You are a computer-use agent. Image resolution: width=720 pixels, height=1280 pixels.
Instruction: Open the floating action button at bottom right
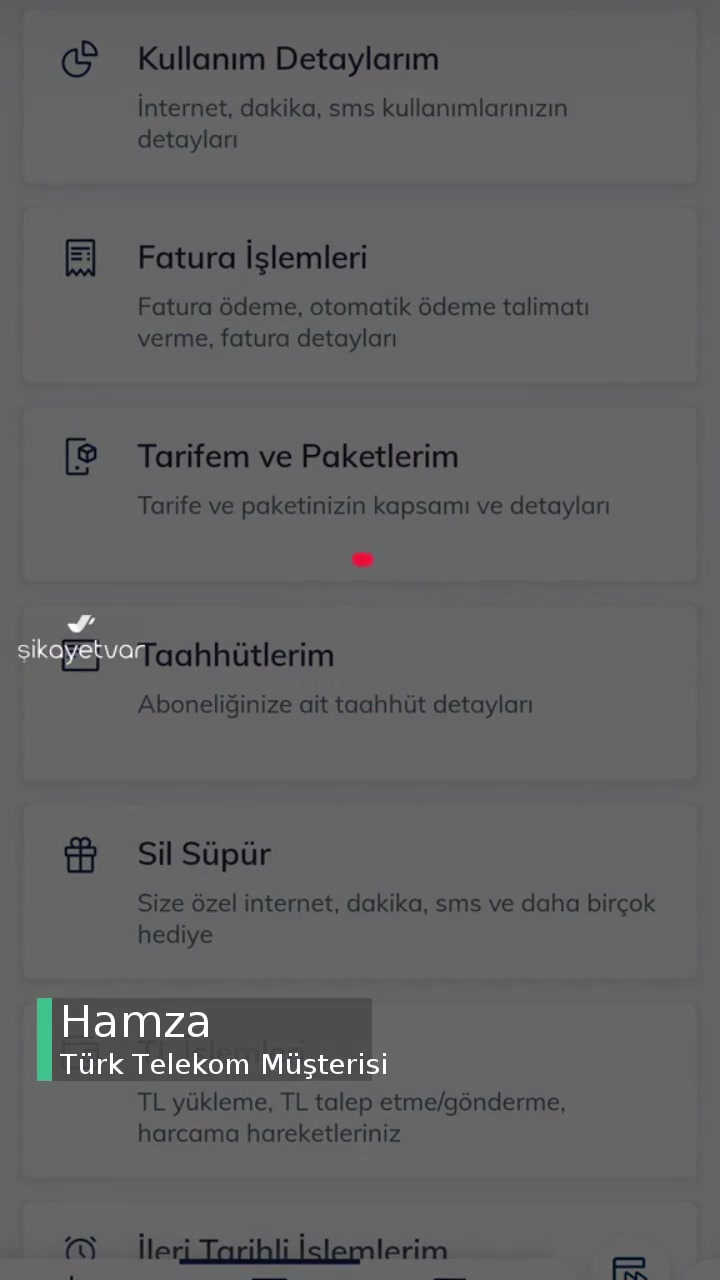630,1266
